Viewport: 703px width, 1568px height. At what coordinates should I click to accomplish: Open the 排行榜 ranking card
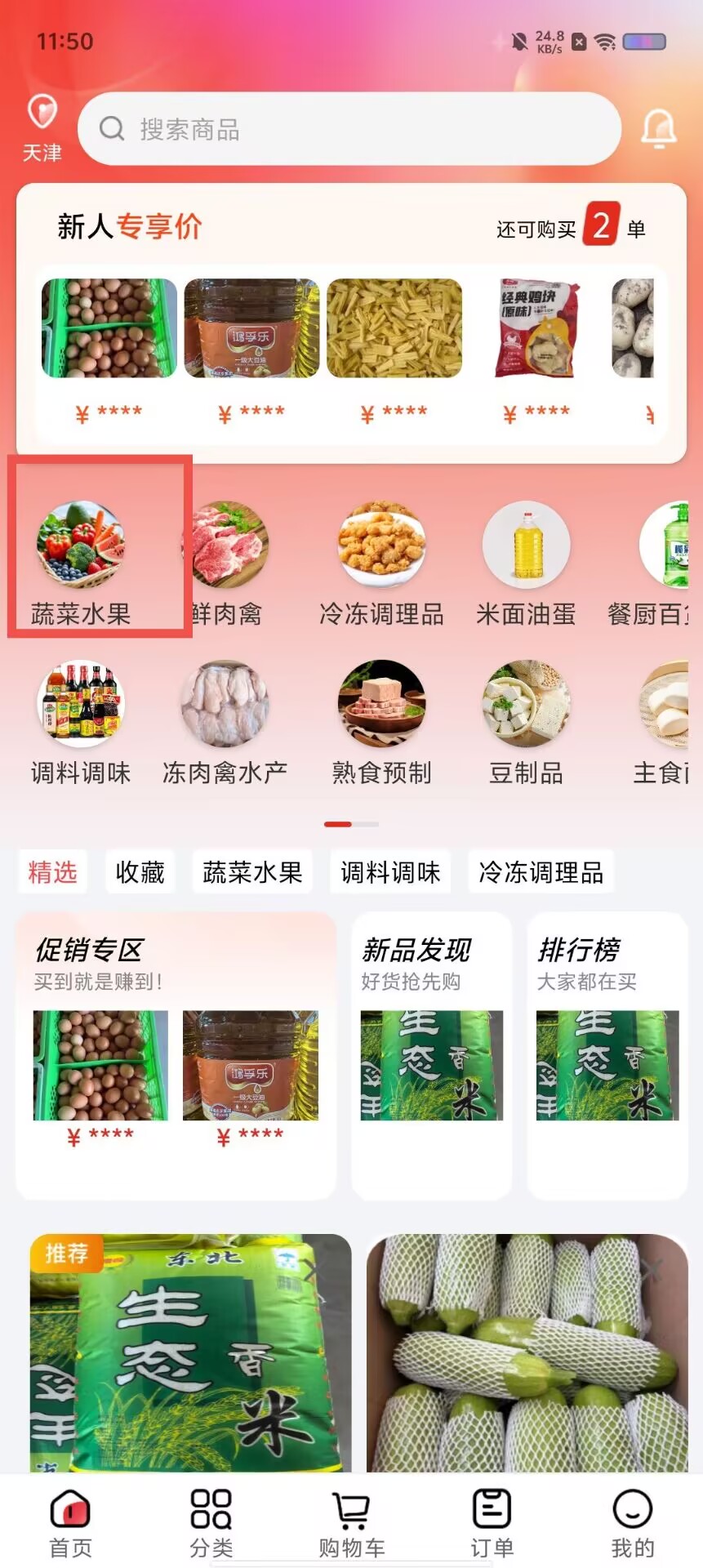tap(607, 1053)
